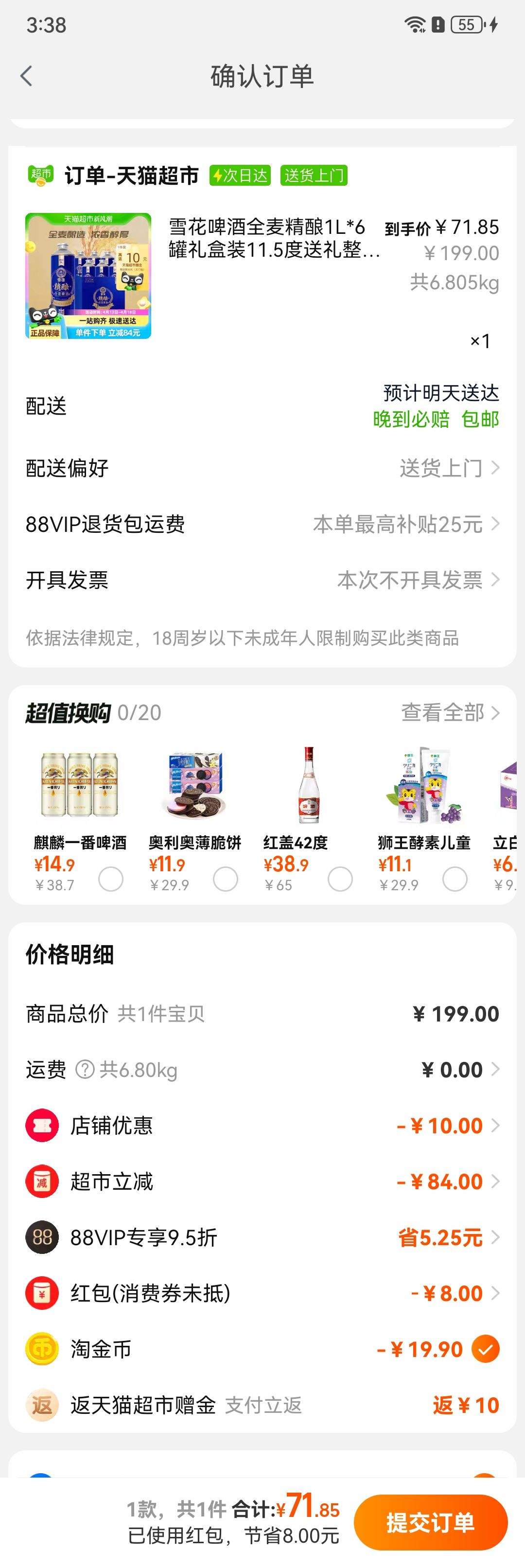Expand the 超市立减 discount row
This screenshot has width=525, height=1568.
coord(448,1181)
